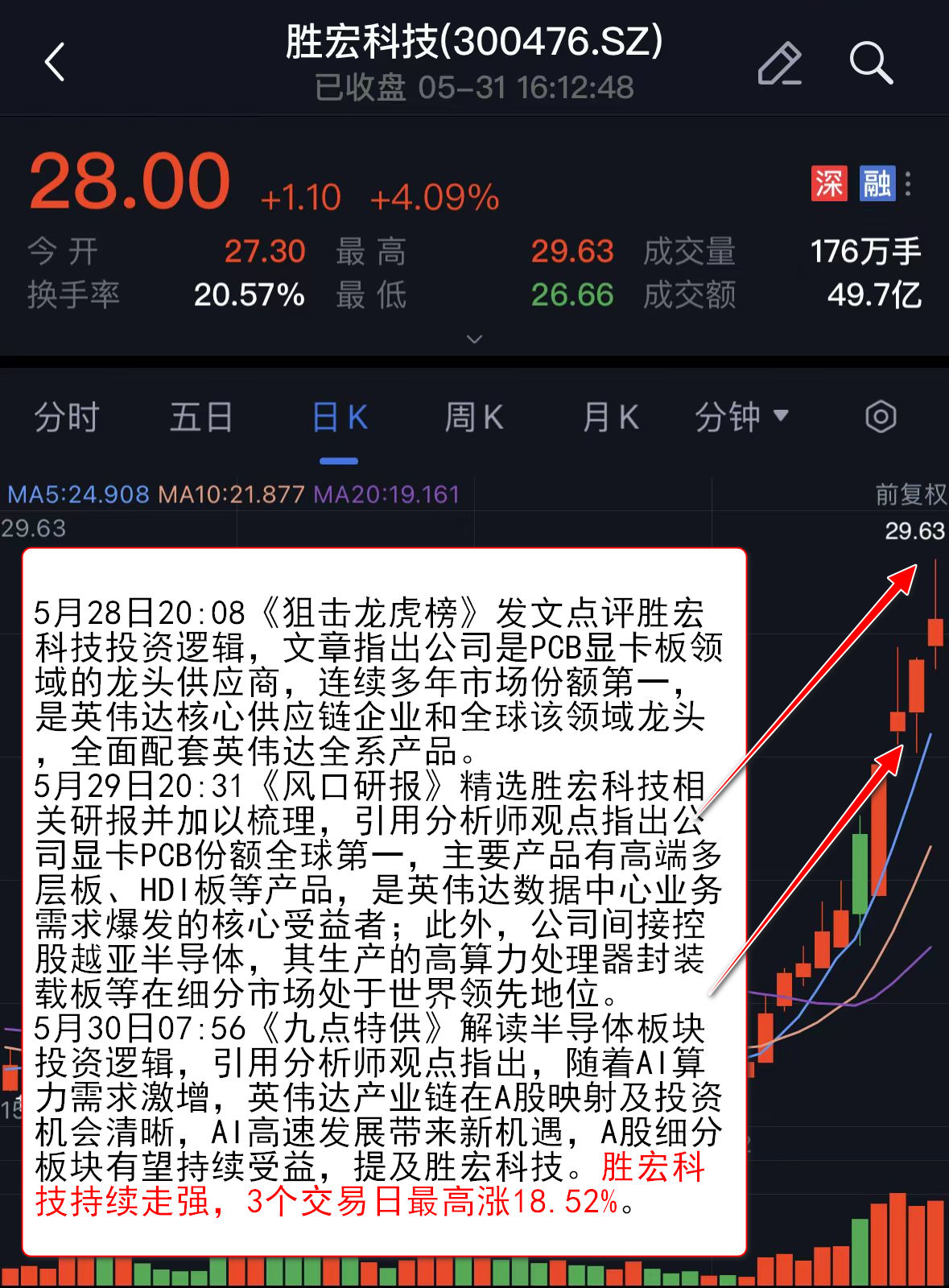Open the 分钟 interval dropdown
949x1288 pixels.
point(741,418)
